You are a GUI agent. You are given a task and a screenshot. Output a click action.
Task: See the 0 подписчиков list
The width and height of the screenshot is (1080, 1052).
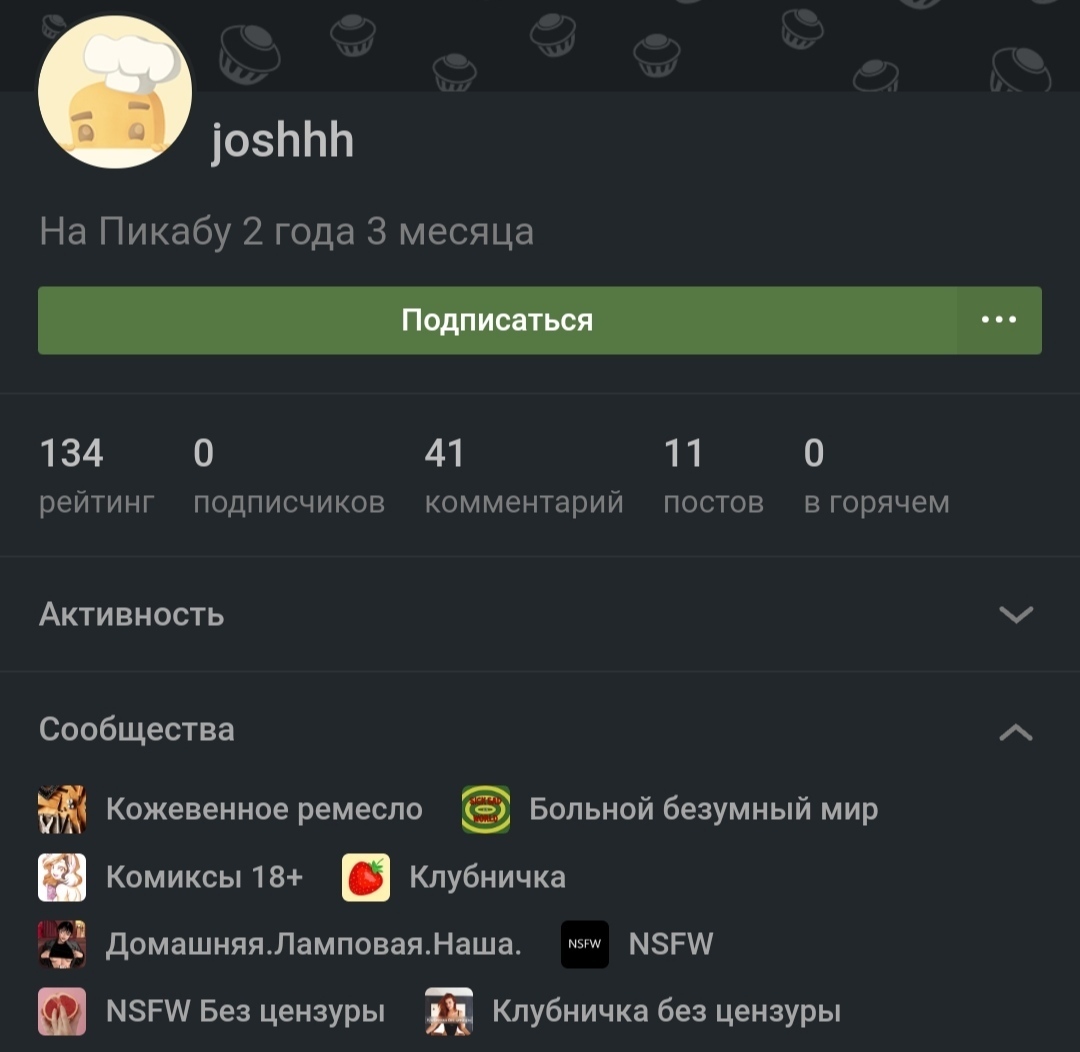click(x=288, y=476)
